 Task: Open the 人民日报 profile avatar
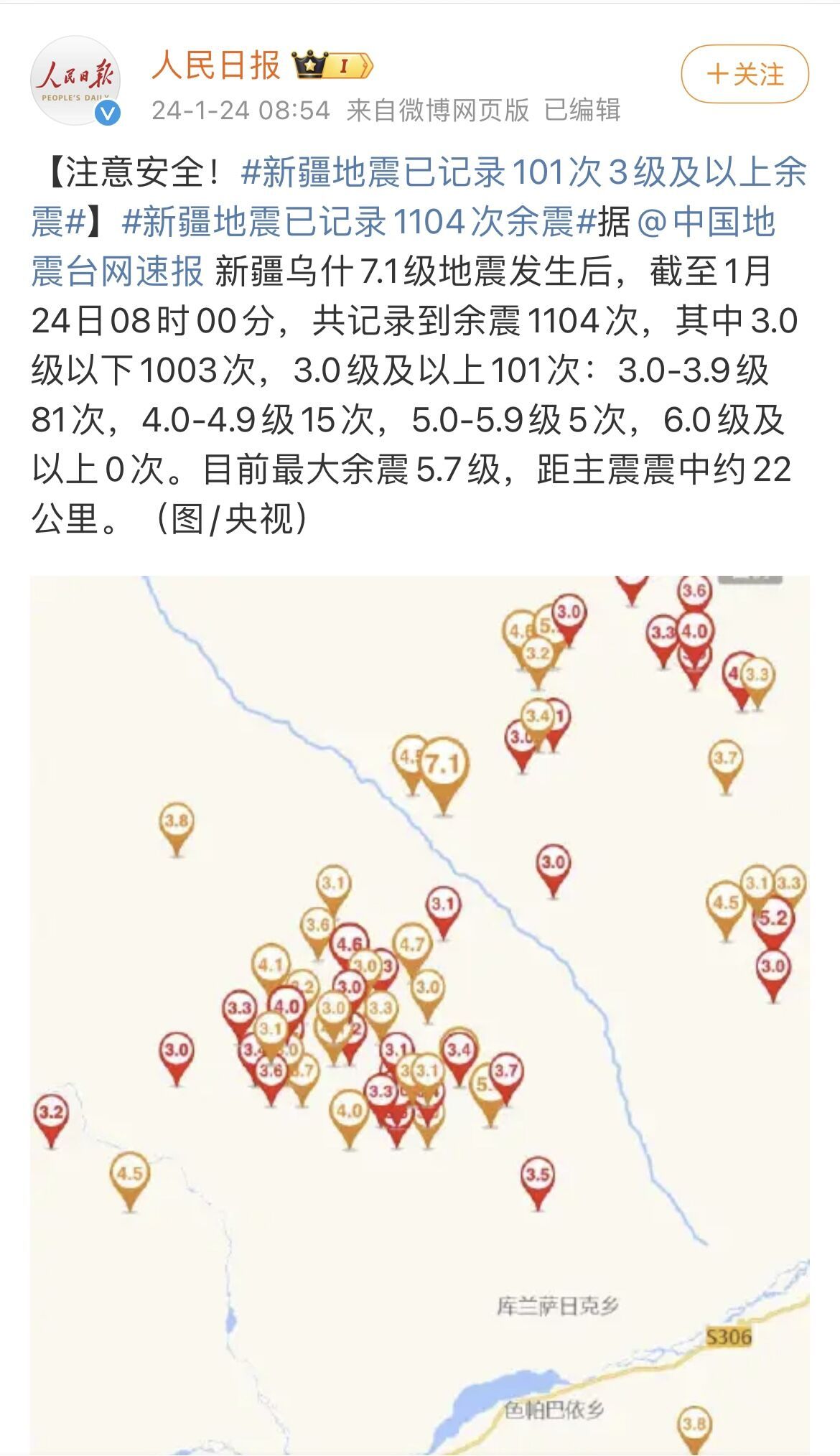[75, 80]
